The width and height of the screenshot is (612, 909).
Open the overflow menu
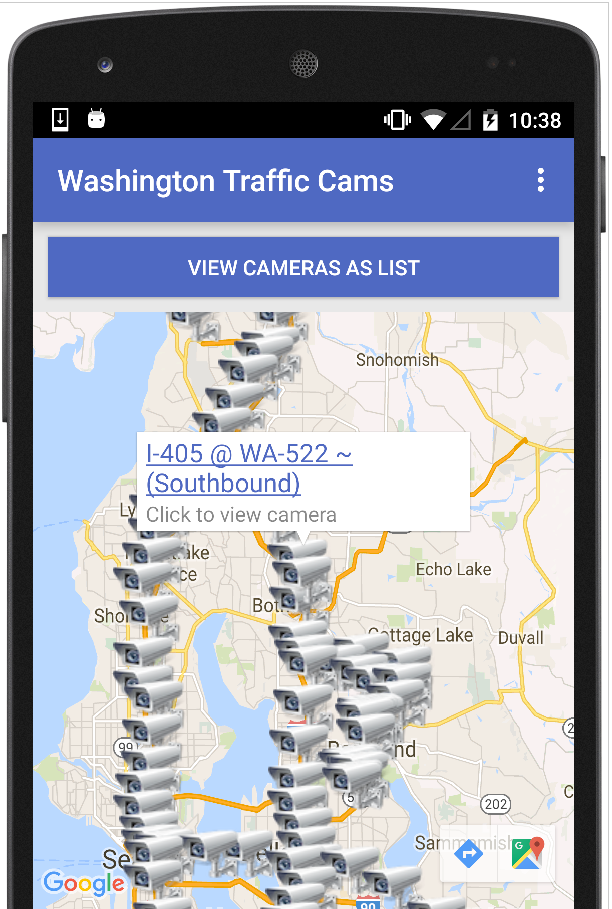coord(540,181)
